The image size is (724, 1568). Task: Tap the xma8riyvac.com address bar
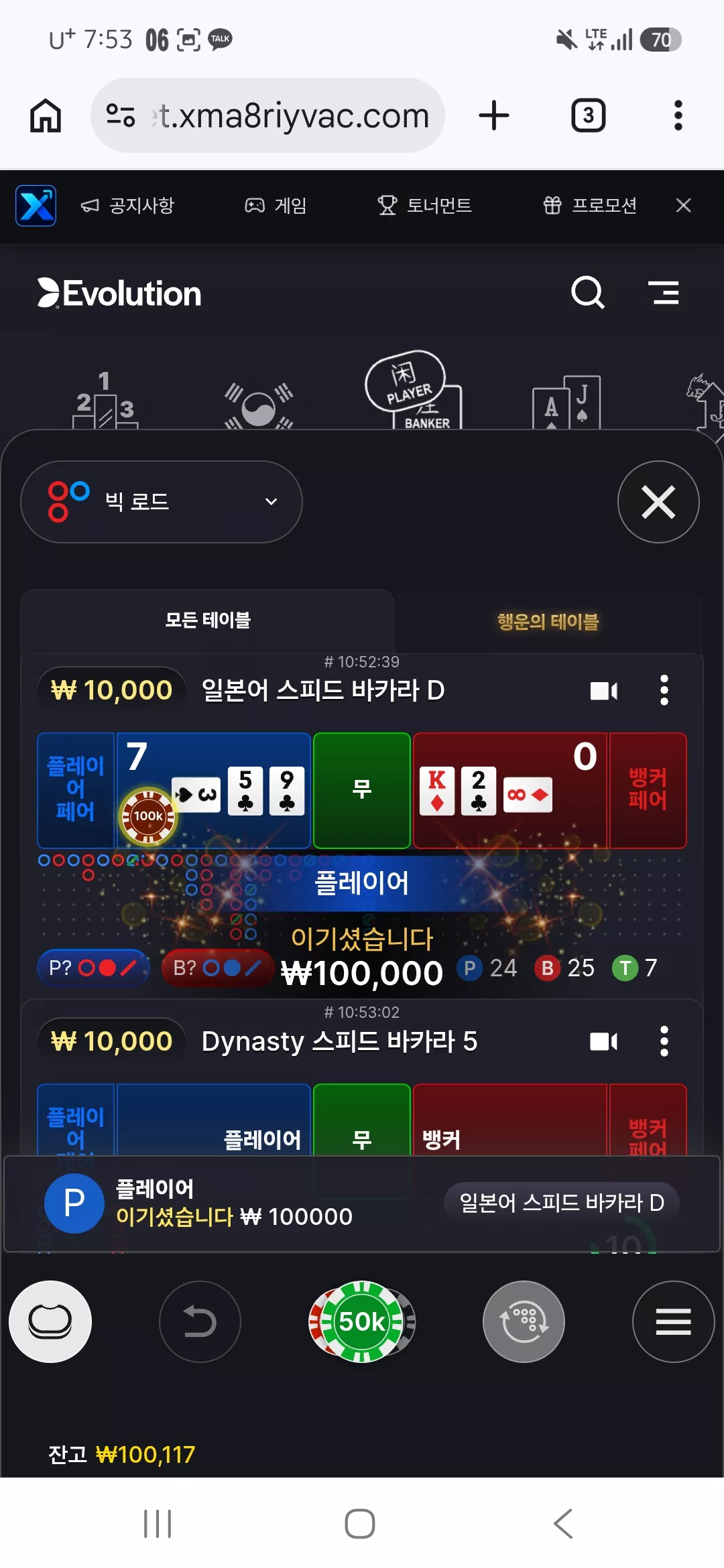click(x=267, y=115)
